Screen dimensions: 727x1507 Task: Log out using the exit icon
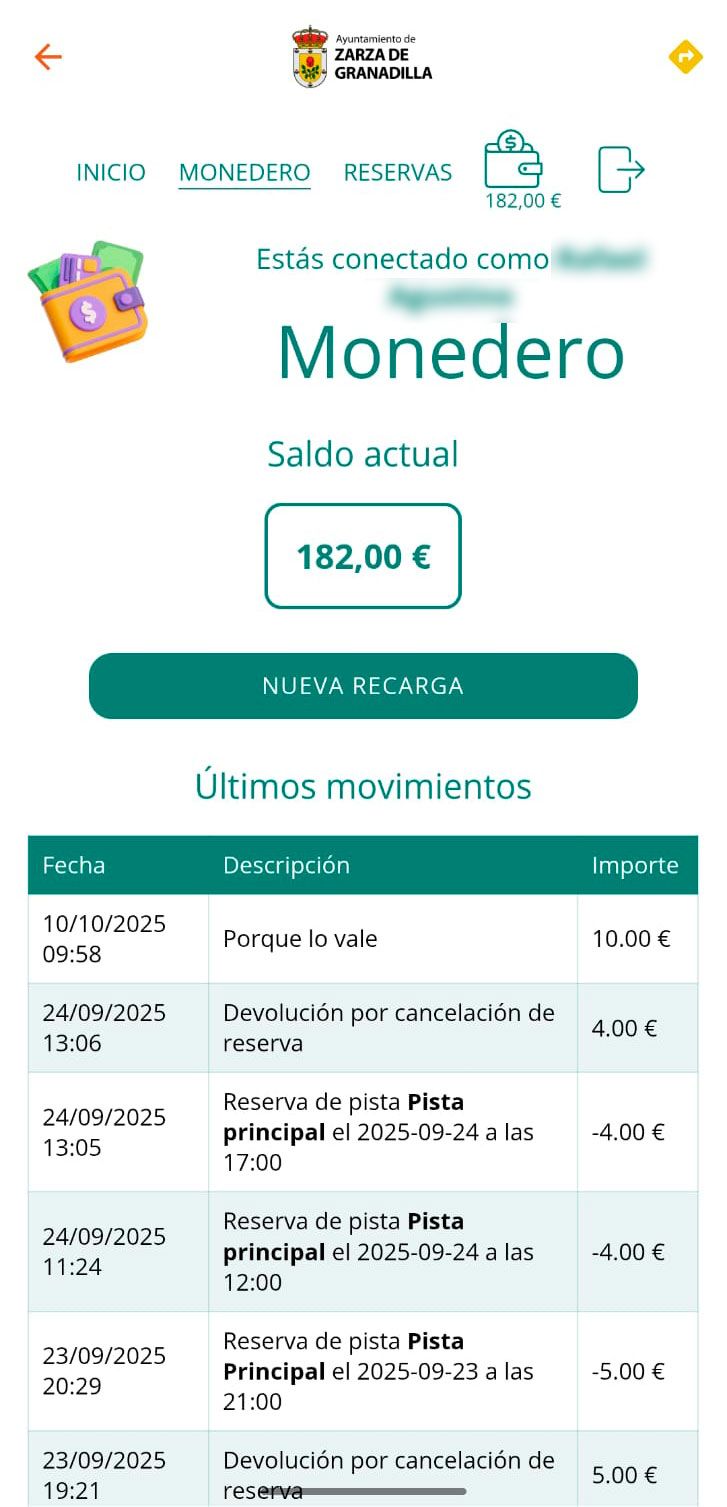click(x=621, y=169)
